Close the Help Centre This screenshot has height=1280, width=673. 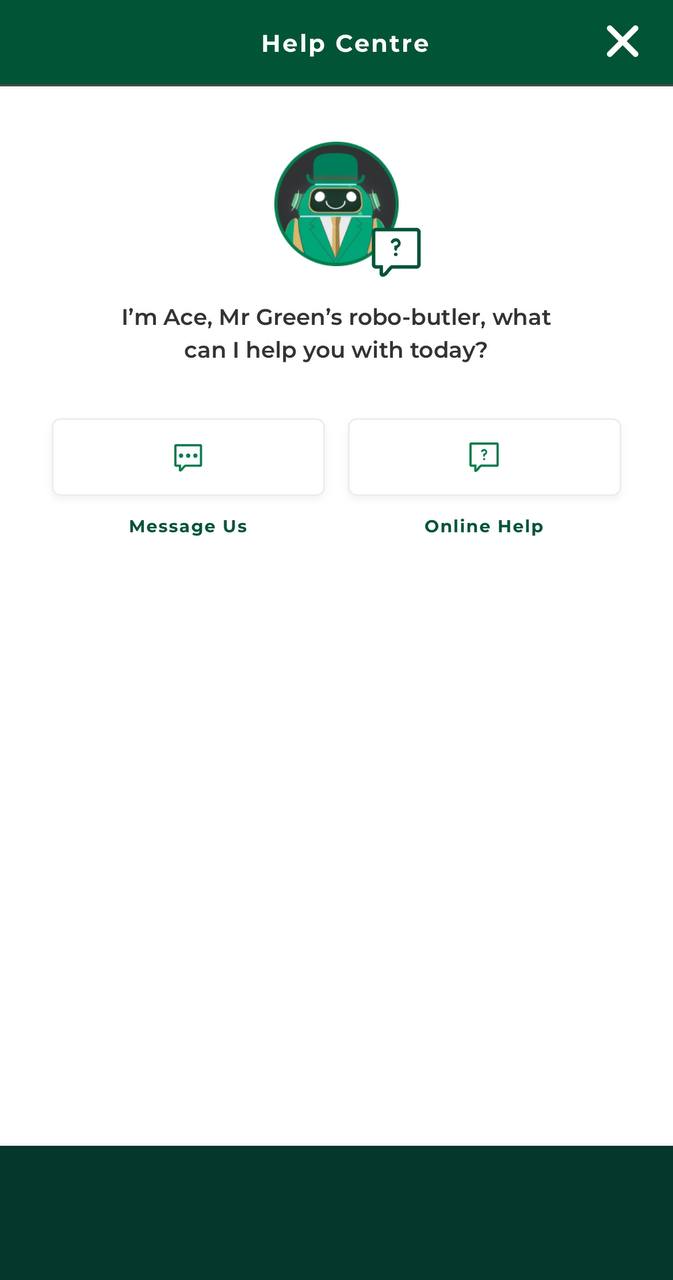(x=622, y=42)
